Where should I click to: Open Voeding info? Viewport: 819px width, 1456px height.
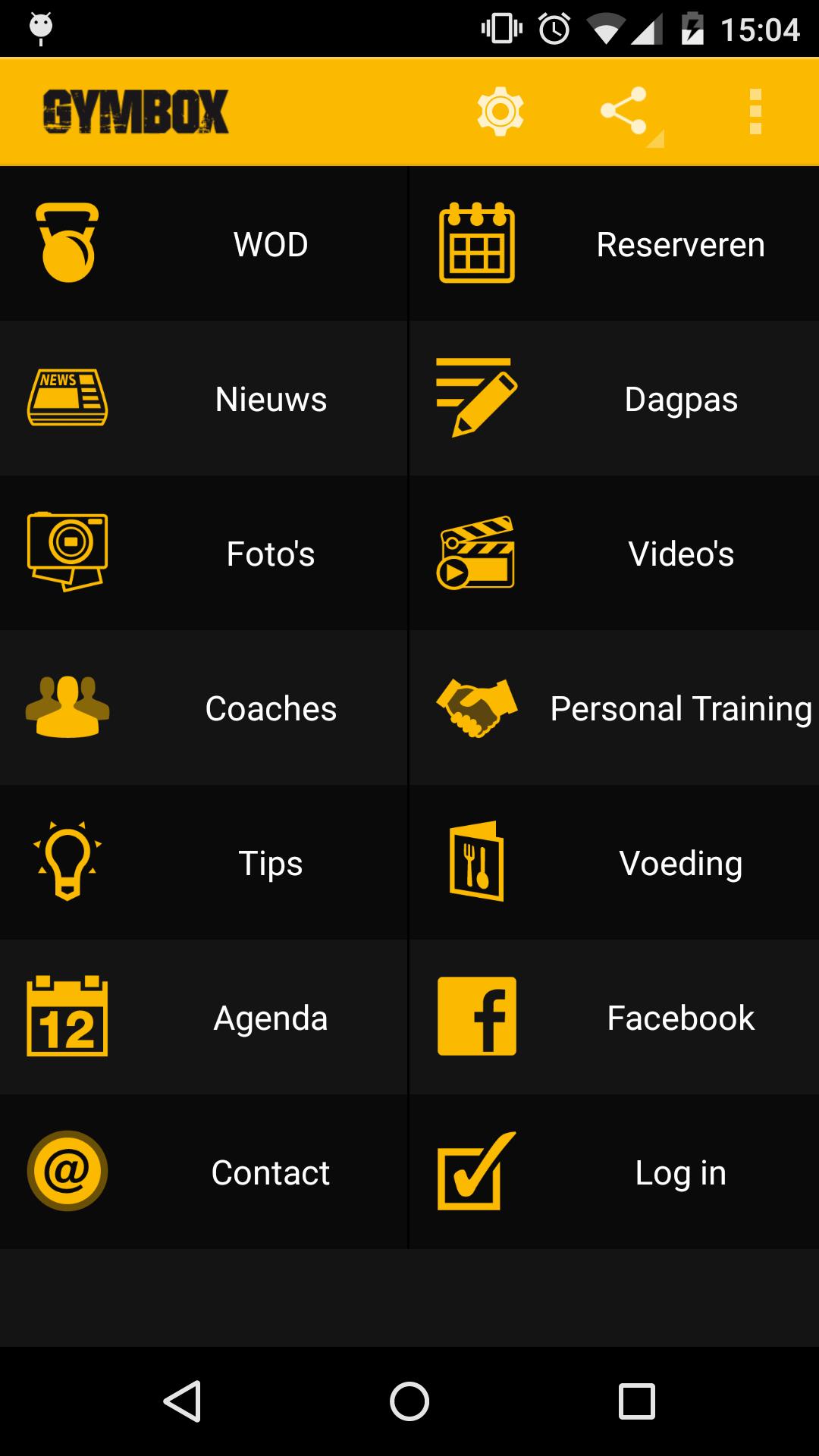(614, 863)
